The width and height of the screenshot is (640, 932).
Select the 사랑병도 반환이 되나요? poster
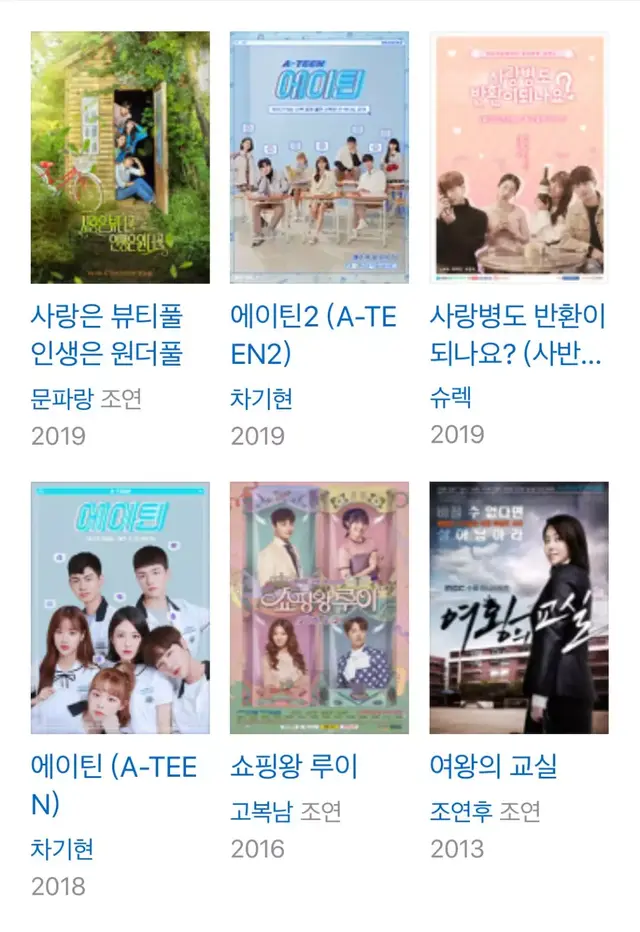[518, 158]
